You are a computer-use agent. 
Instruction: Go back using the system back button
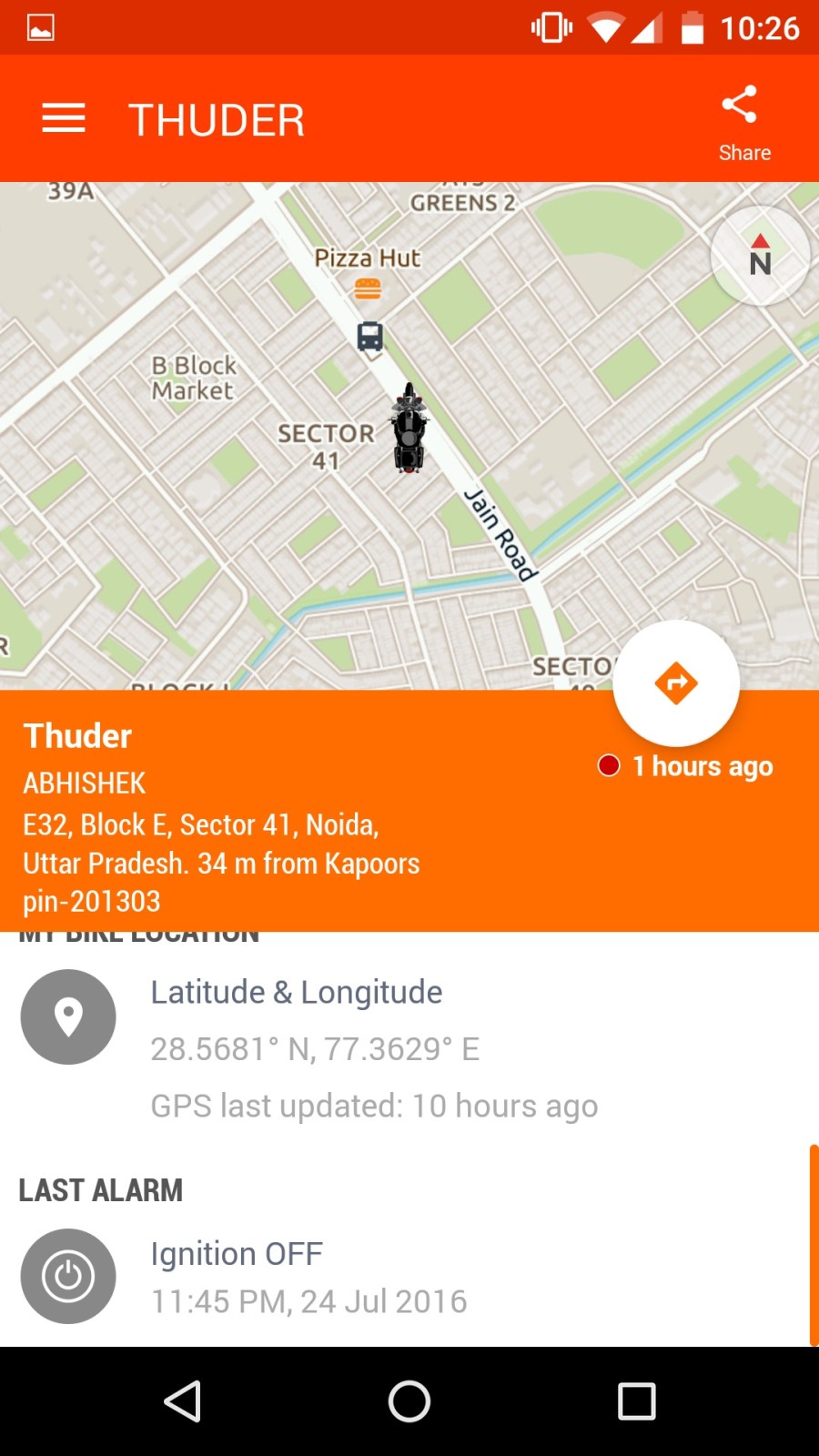tap(182, 1401)
